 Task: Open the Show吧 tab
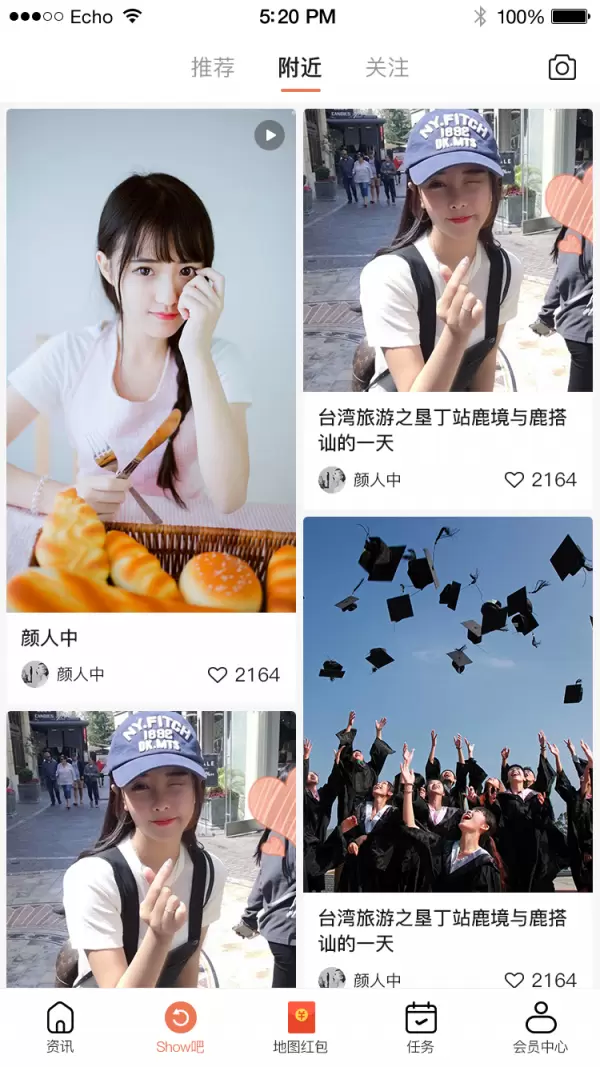180,1027
